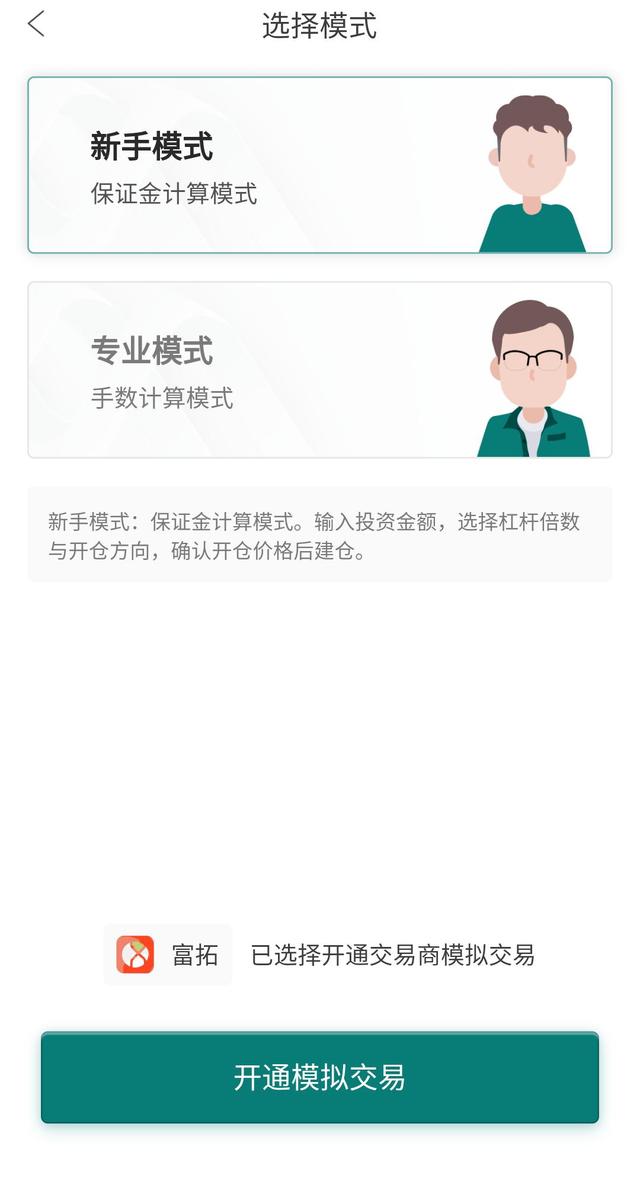Tap the 富拓 broker chip
640x1178 pixels.
click(168, 955)
